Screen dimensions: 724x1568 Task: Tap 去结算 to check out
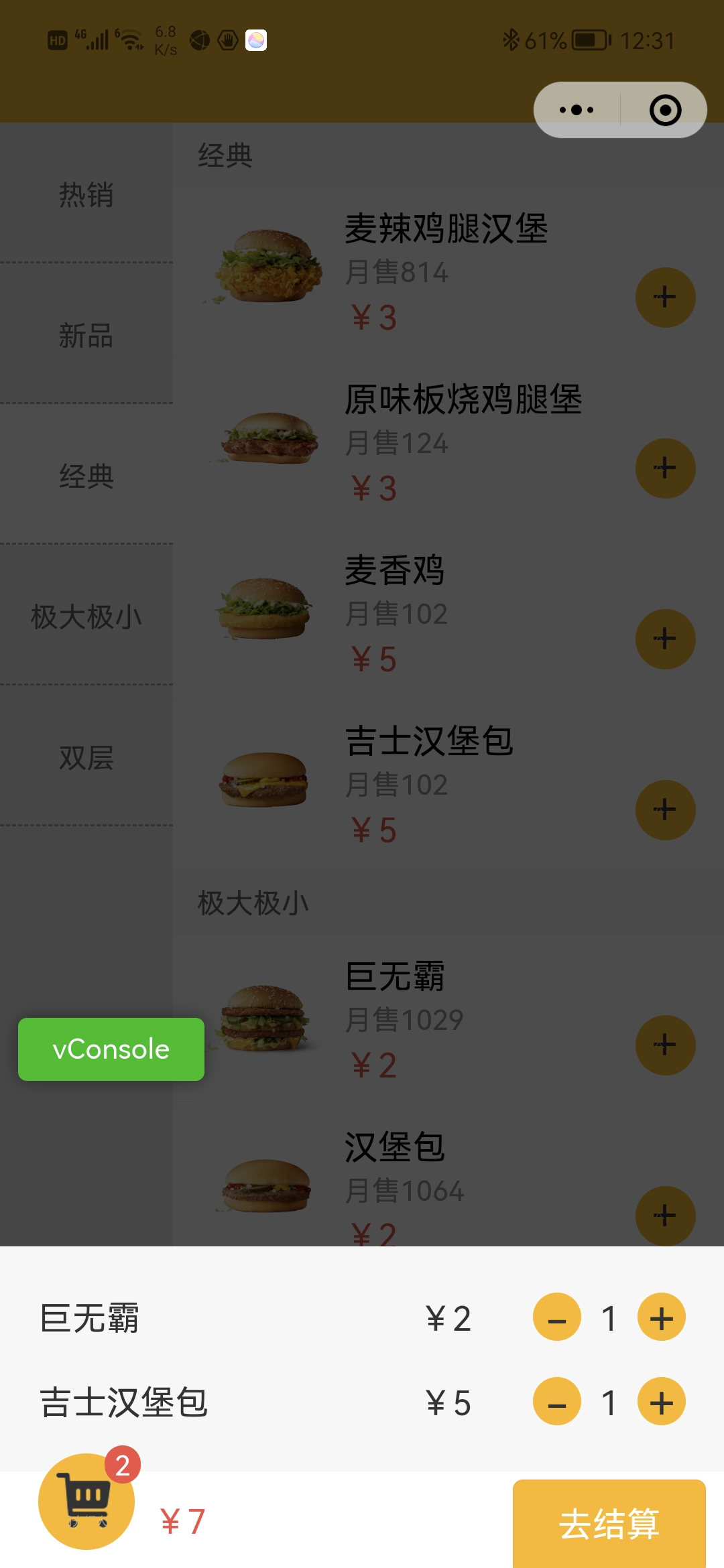(609, 1522)
